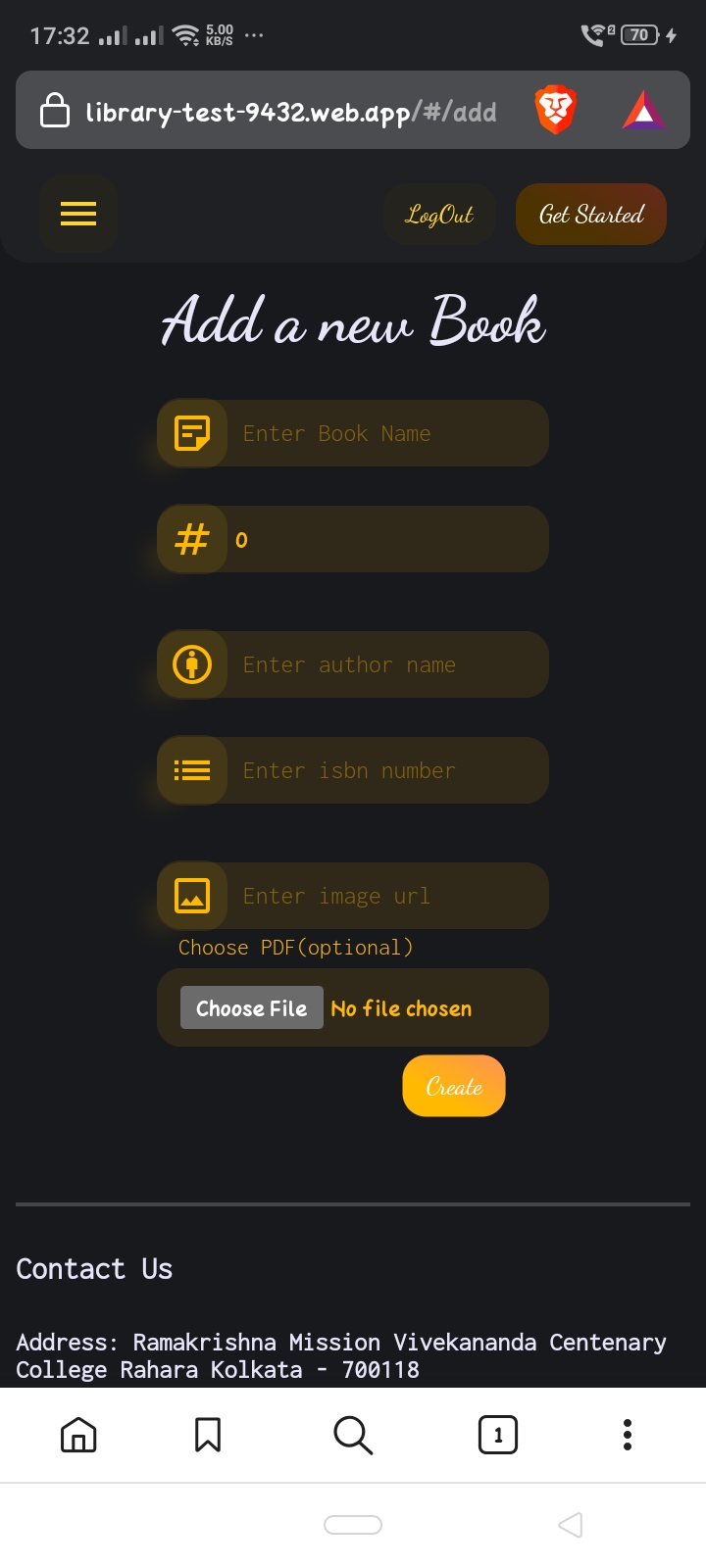706x1568 pixels.
Task: Tap the LogOut button
Action: tap(439, 215)
